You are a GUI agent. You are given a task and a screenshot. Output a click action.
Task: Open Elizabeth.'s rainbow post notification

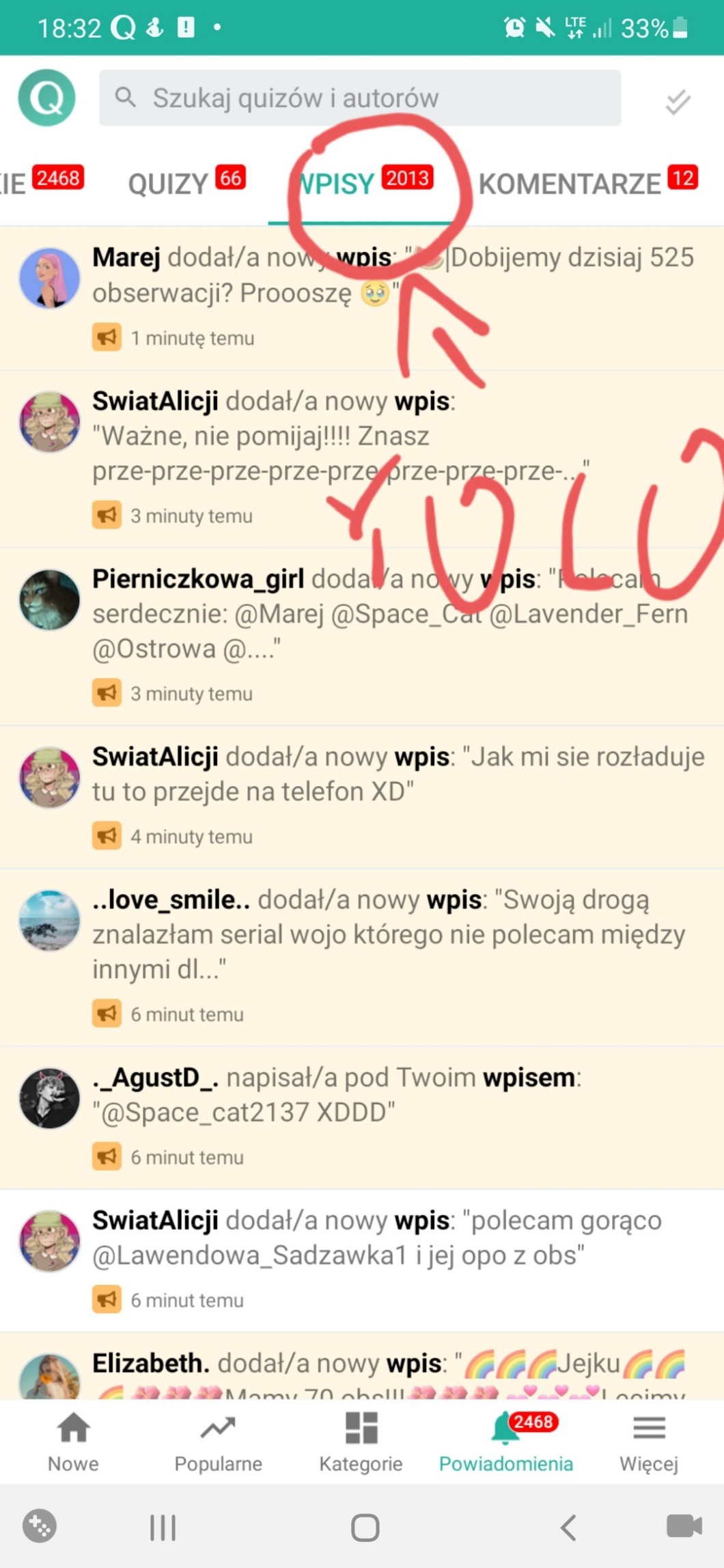[x=362, y=1366]
